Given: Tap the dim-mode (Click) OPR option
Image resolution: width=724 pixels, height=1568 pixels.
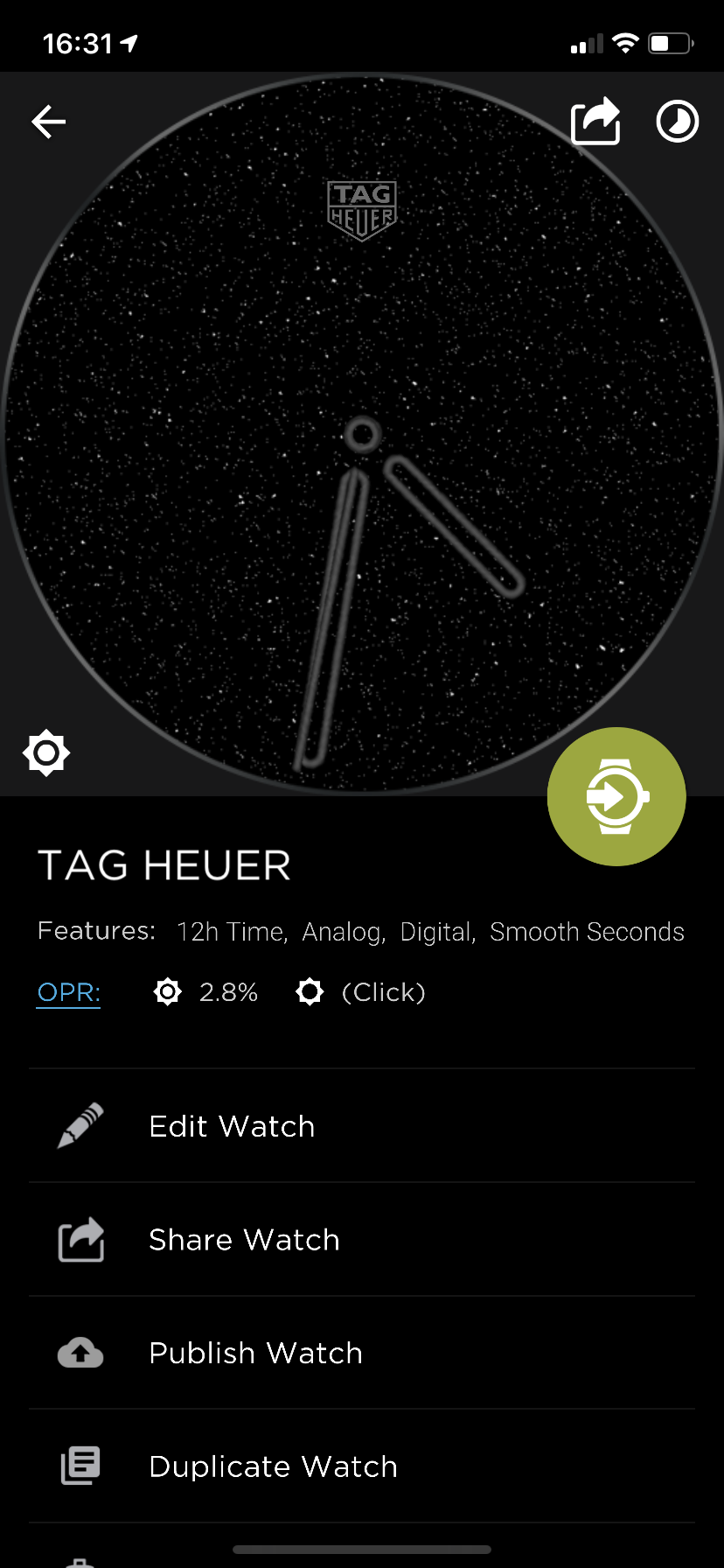Looking at the screenshot, I should tap(360, 992).
